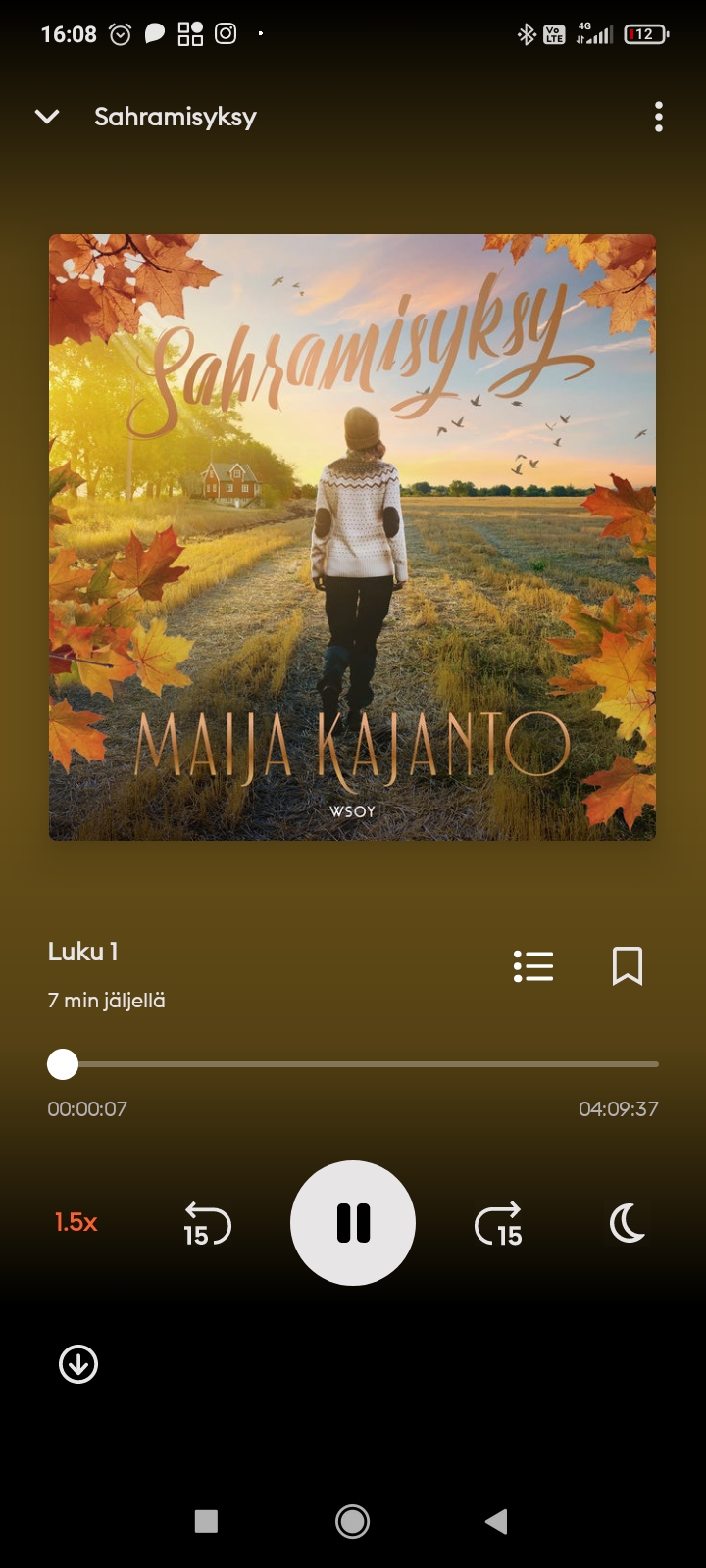Skip forward 15 seconds
This screenshot has width=706, height=1568.
[498, 1224]
